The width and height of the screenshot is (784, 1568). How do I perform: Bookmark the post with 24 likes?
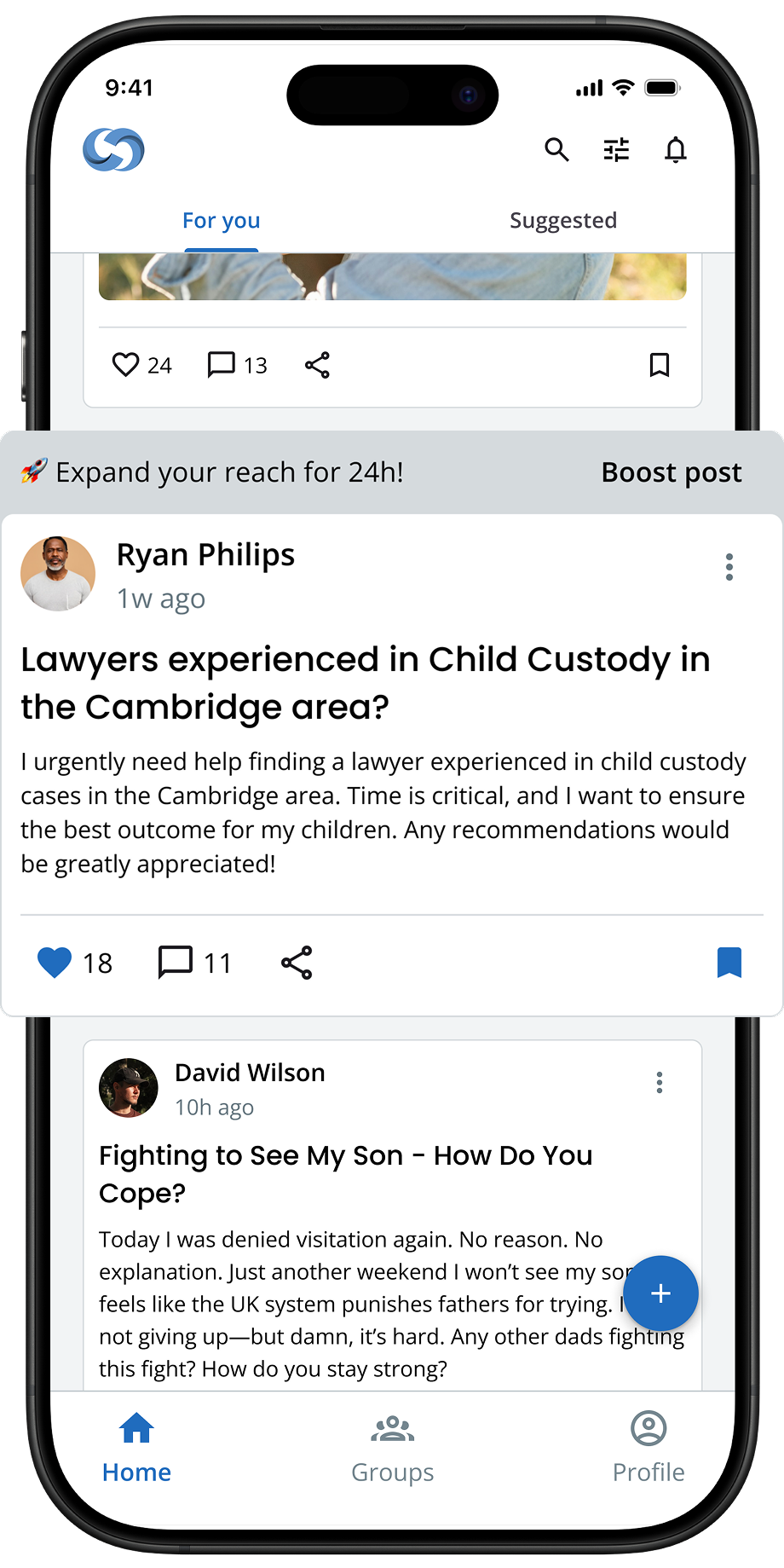pos(659,365)
